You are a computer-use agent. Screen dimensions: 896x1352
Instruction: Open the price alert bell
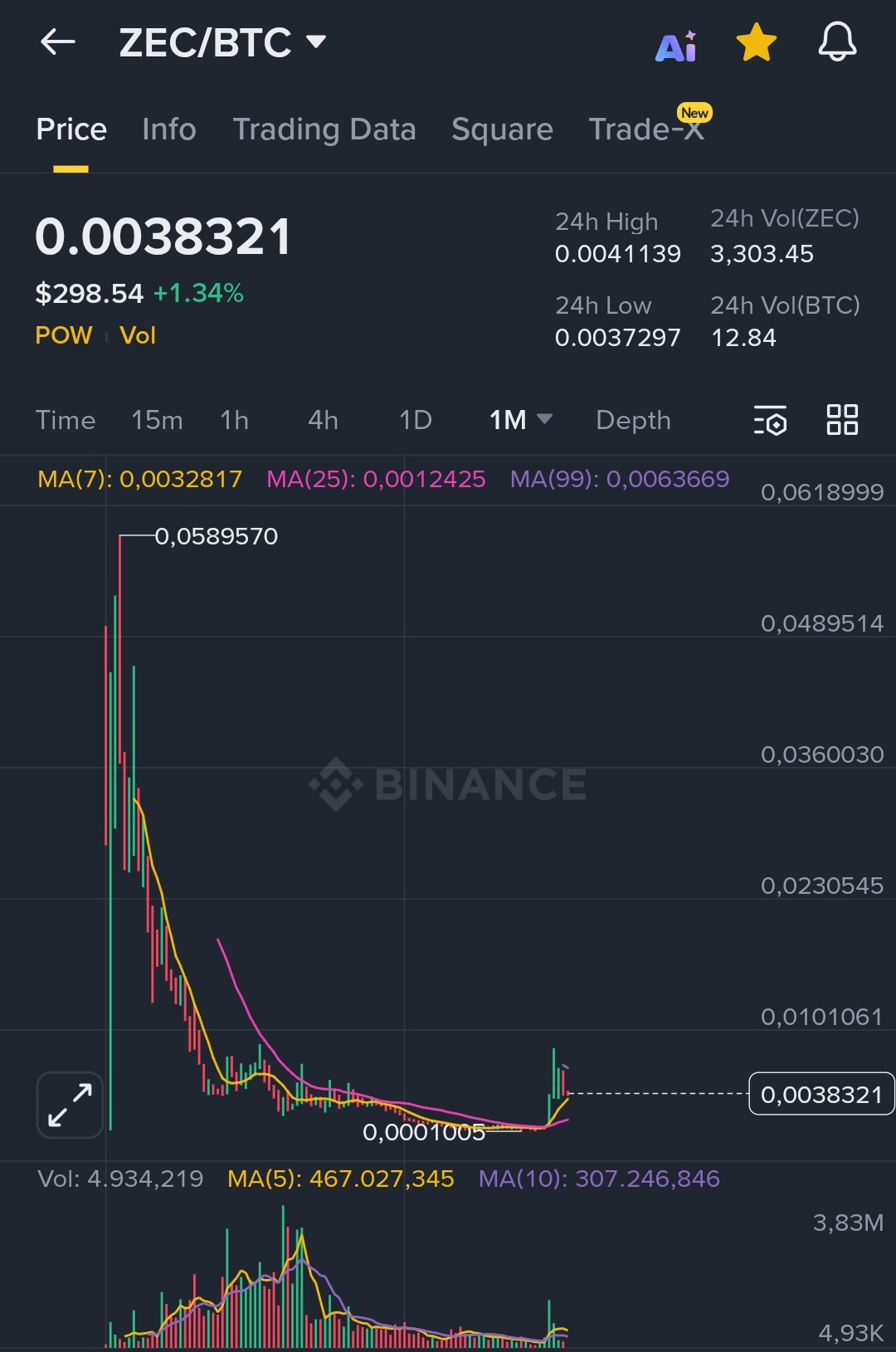pyautogui.click(x=837, y=42)
